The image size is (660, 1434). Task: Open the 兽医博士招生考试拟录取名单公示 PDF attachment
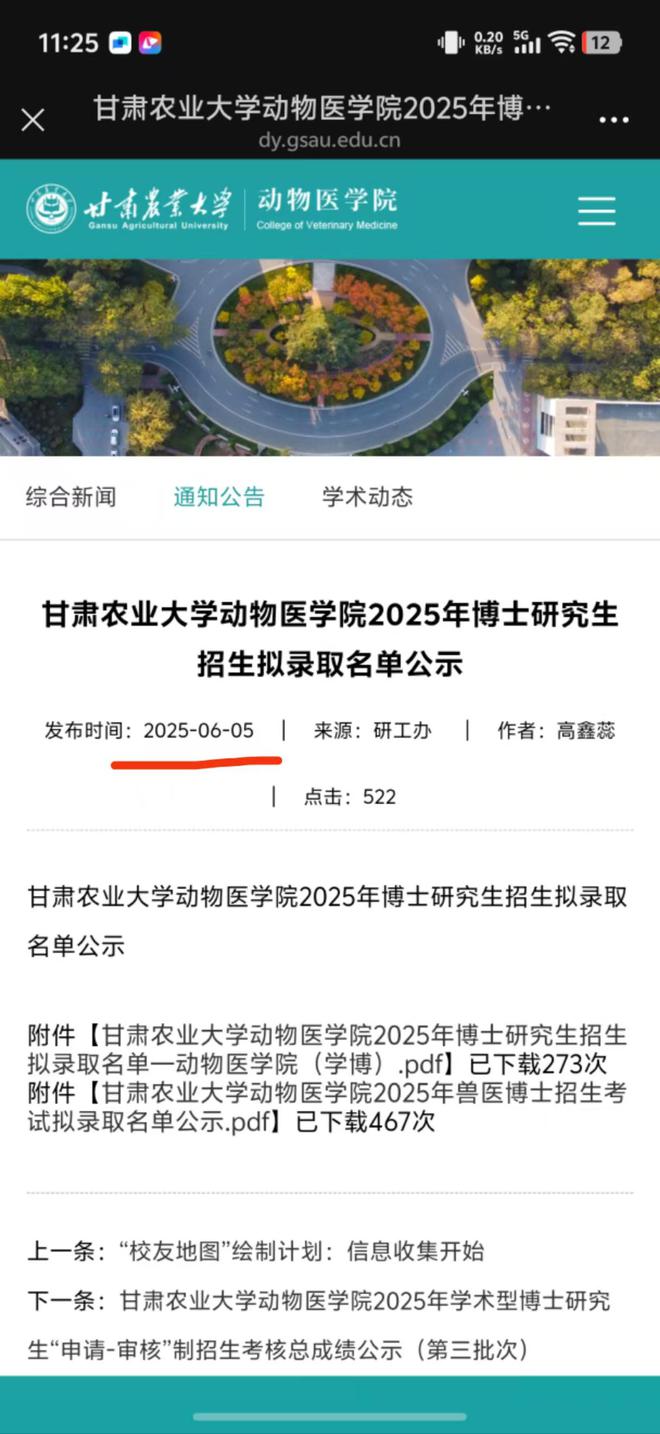click(x=330, y=1107)
